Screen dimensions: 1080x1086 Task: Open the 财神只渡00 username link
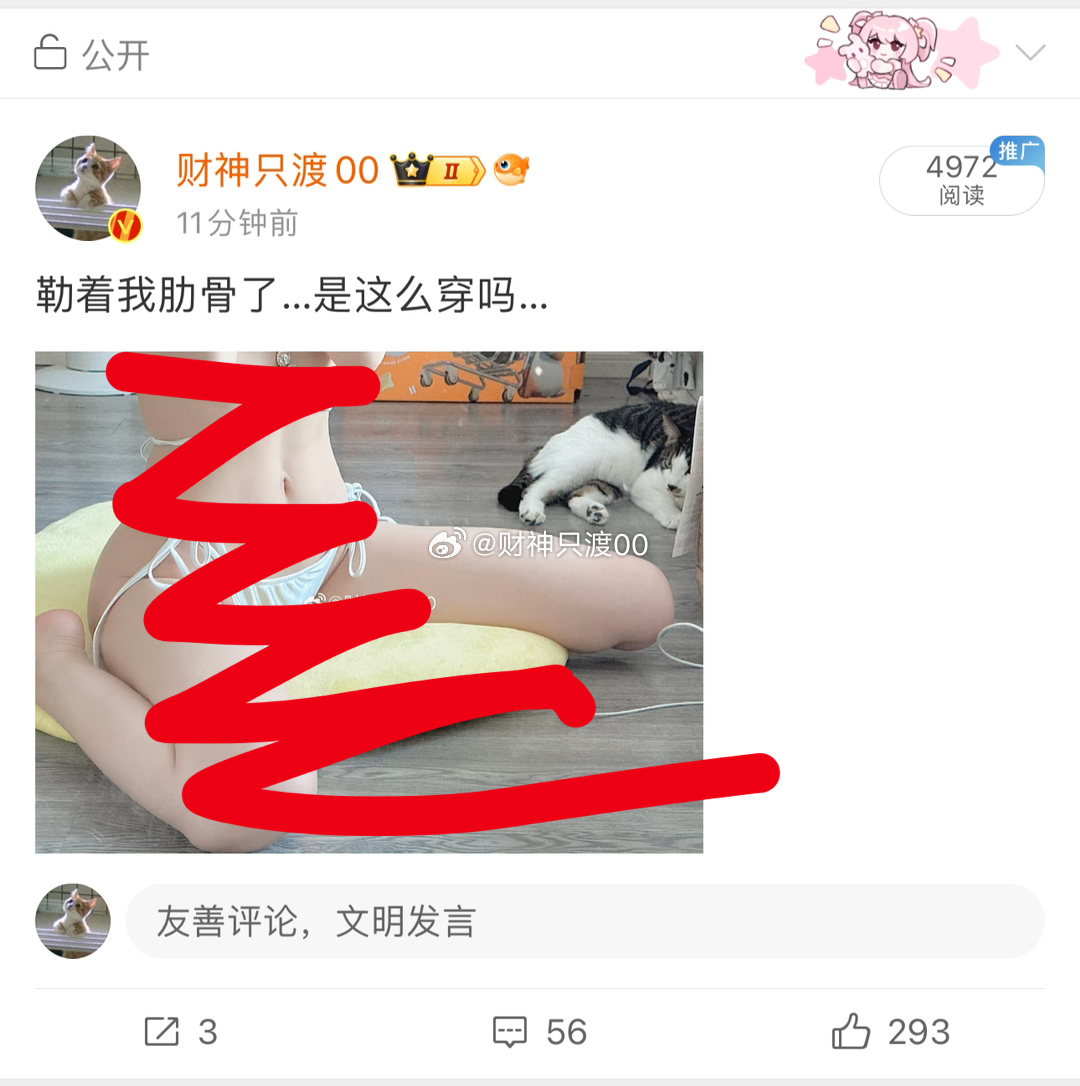tap(277, 171)
